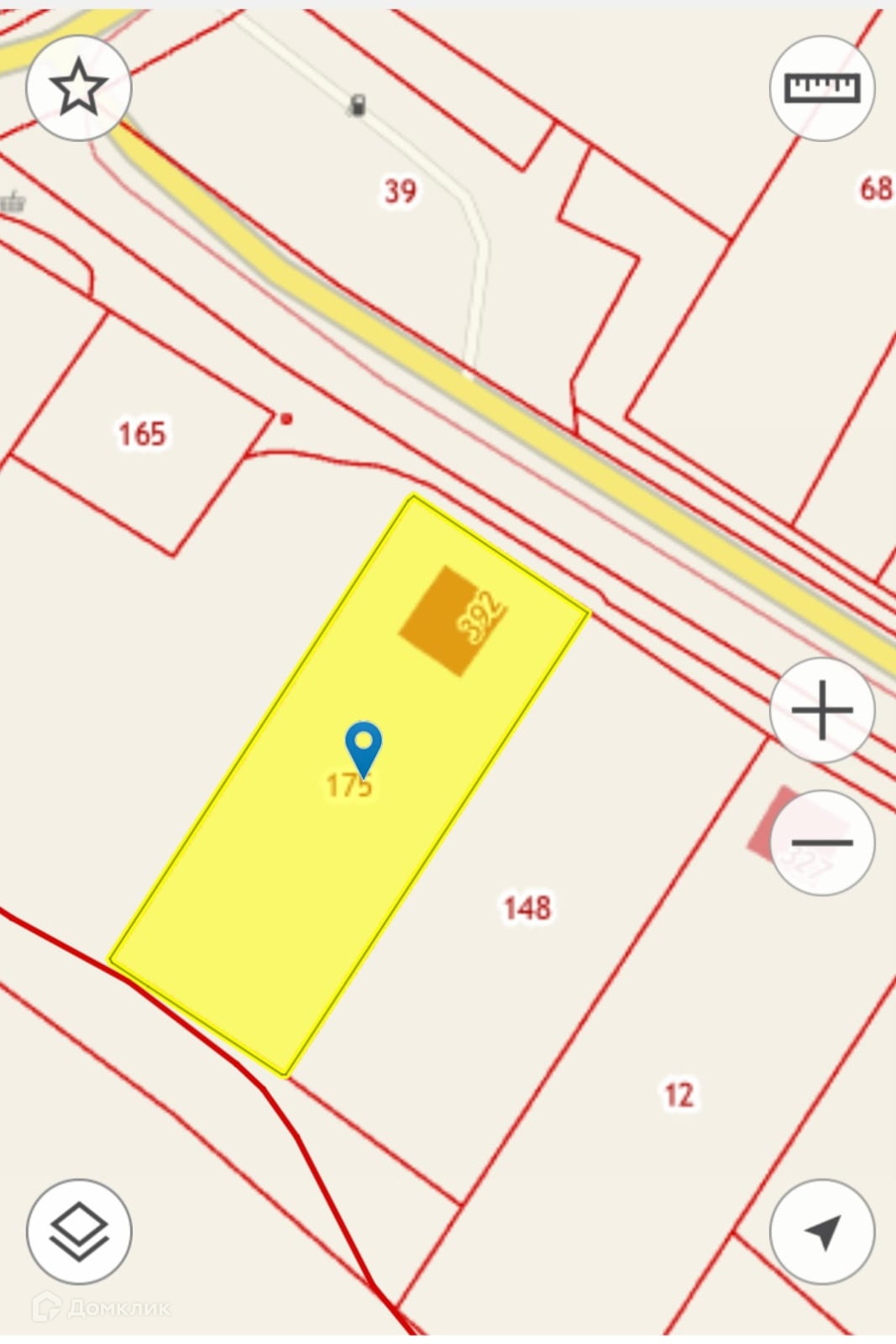This screenshot has width=896, height=1344.
Task: Zoom in with the plus button
Action: tap(822, 710)
